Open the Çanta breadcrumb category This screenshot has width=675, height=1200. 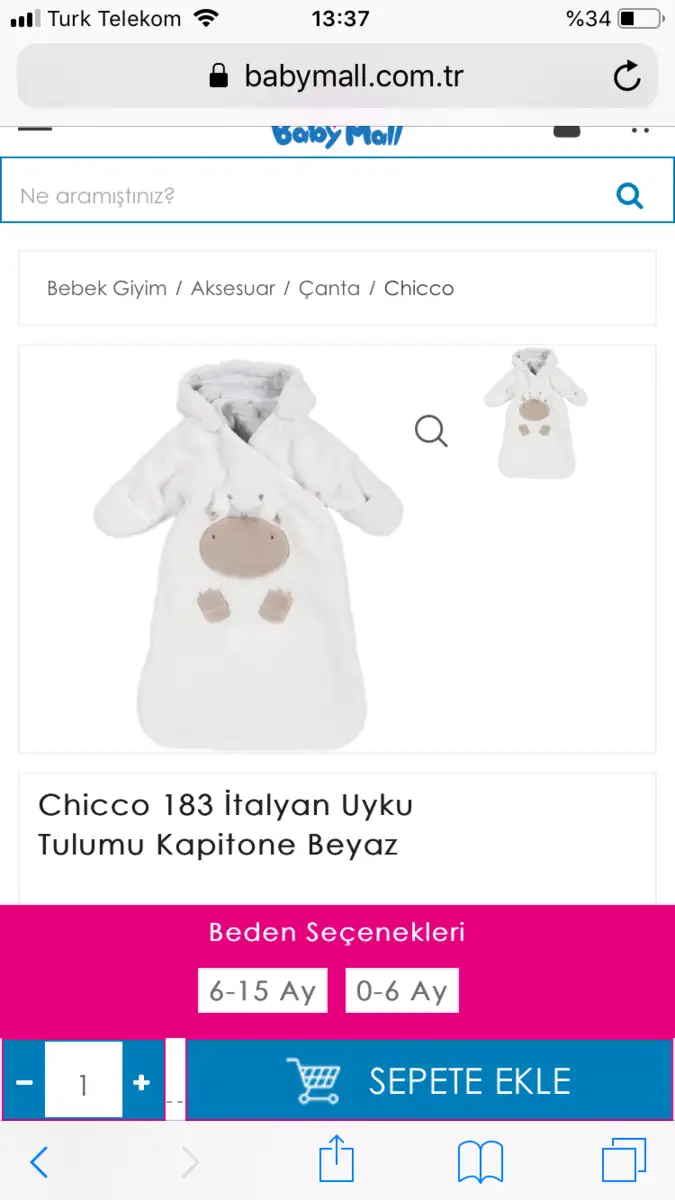[329, 288]
